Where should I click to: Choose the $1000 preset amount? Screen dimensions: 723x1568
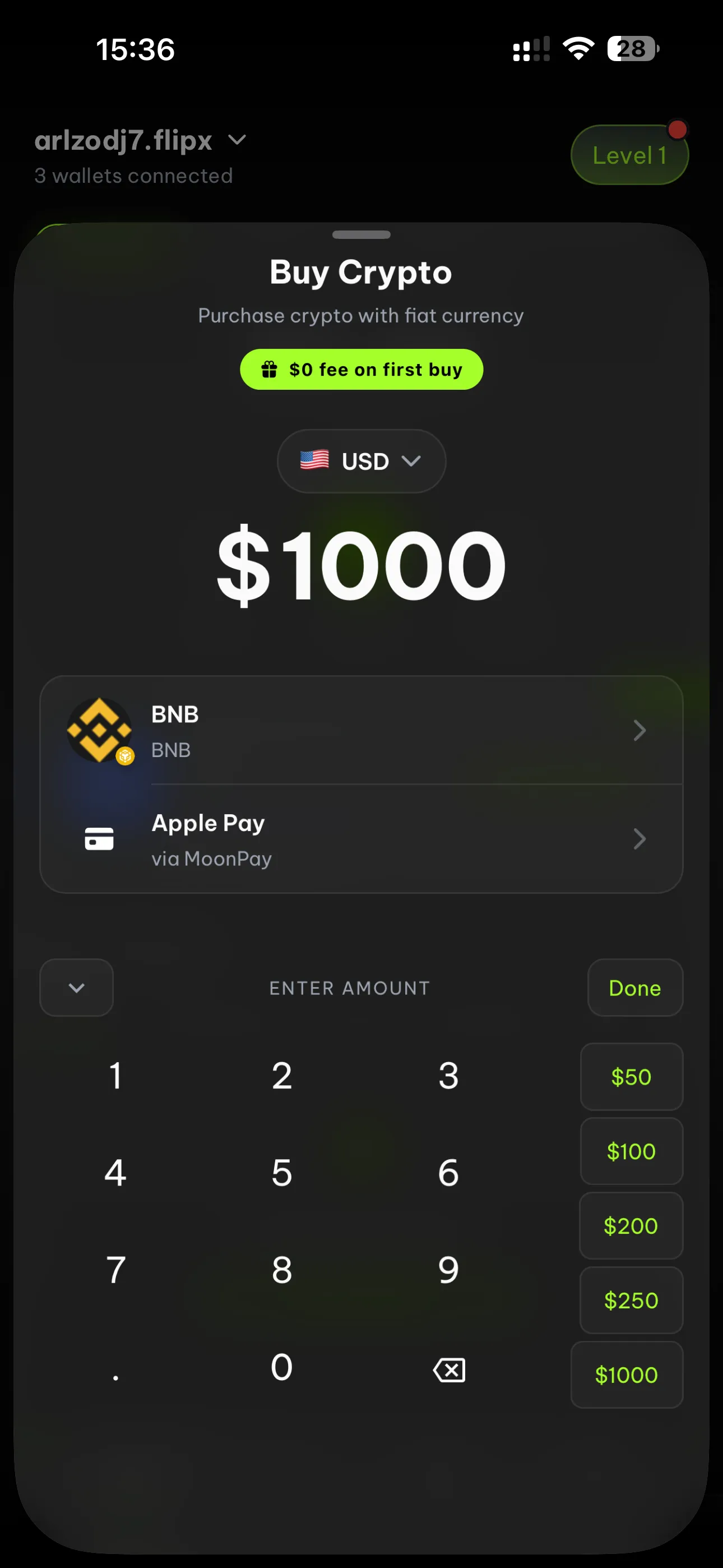pos(626,1375)
